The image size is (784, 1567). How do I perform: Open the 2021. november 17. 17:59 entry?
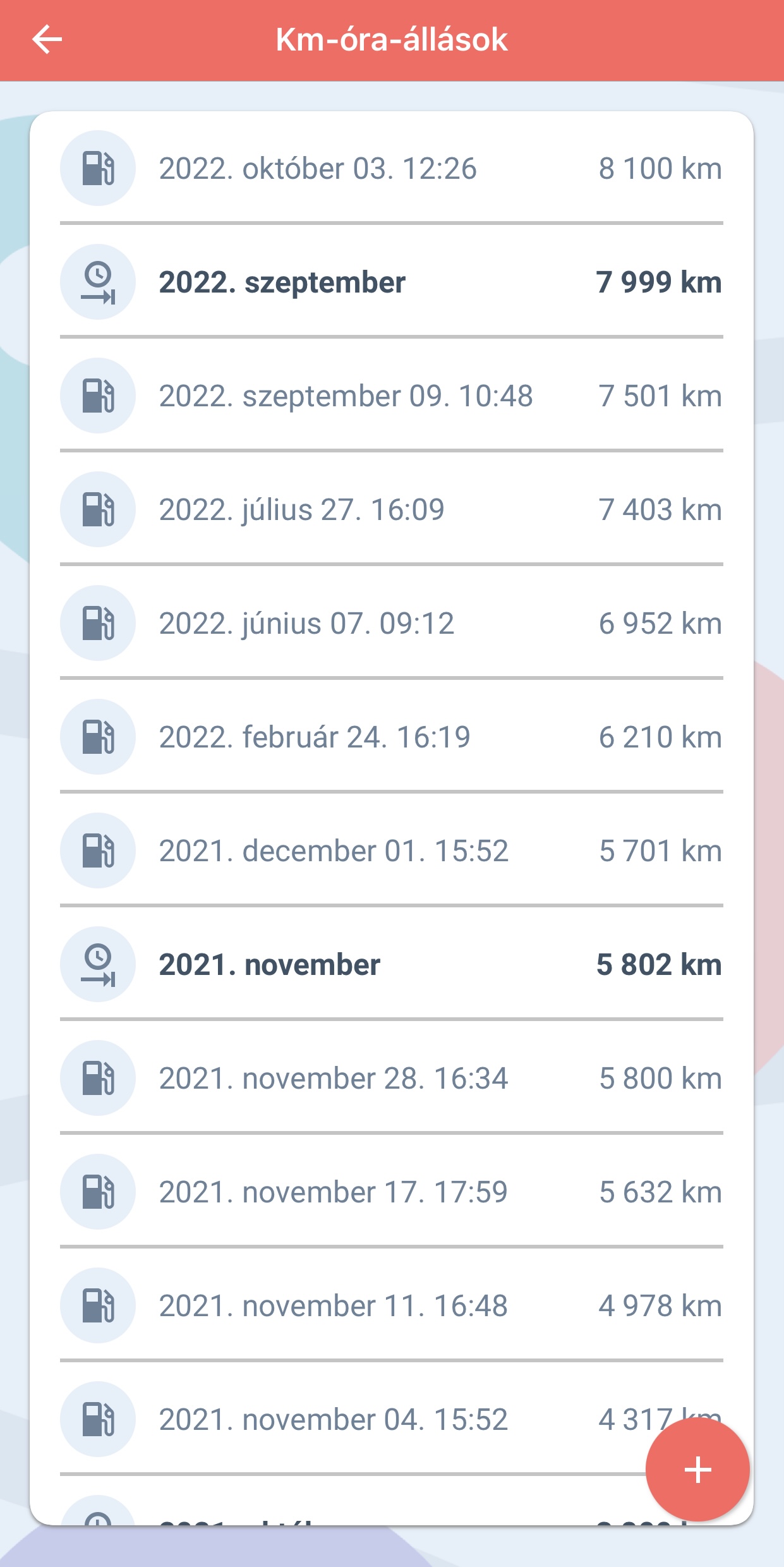click(392, 1192)
